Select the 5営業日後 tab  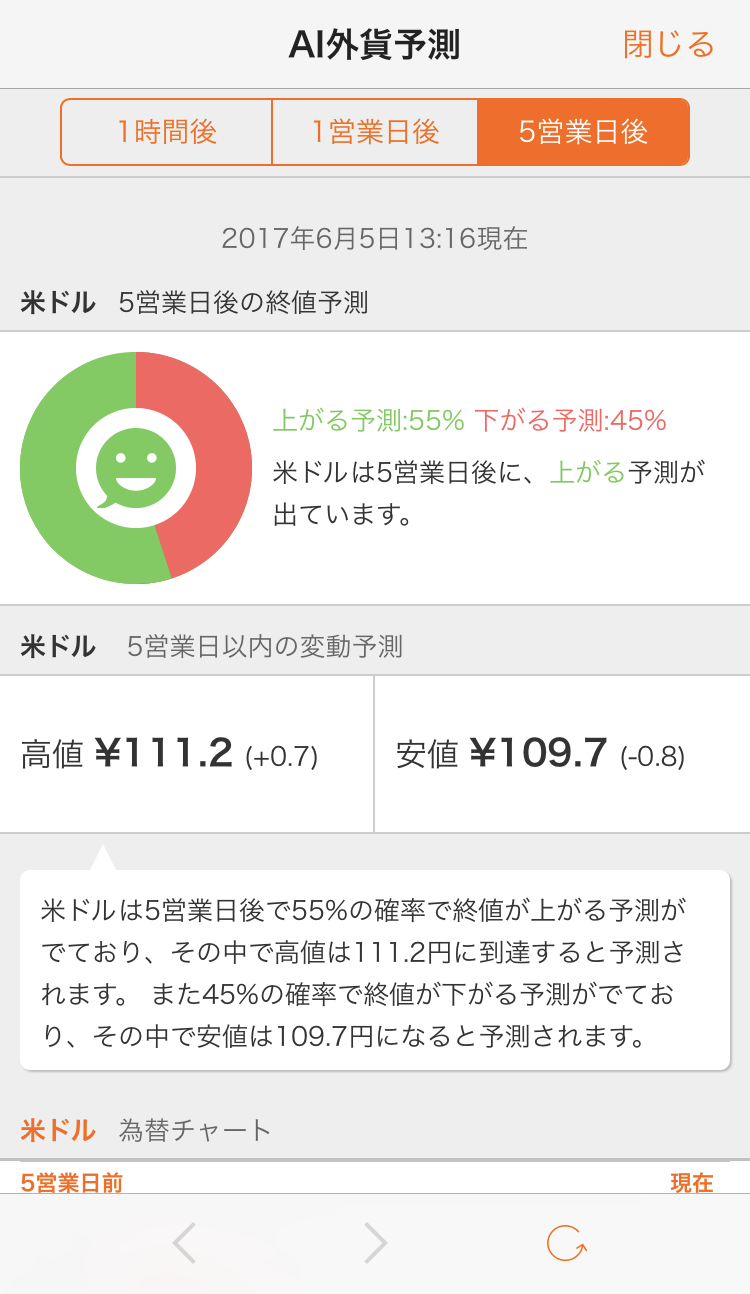pos(583,132)
